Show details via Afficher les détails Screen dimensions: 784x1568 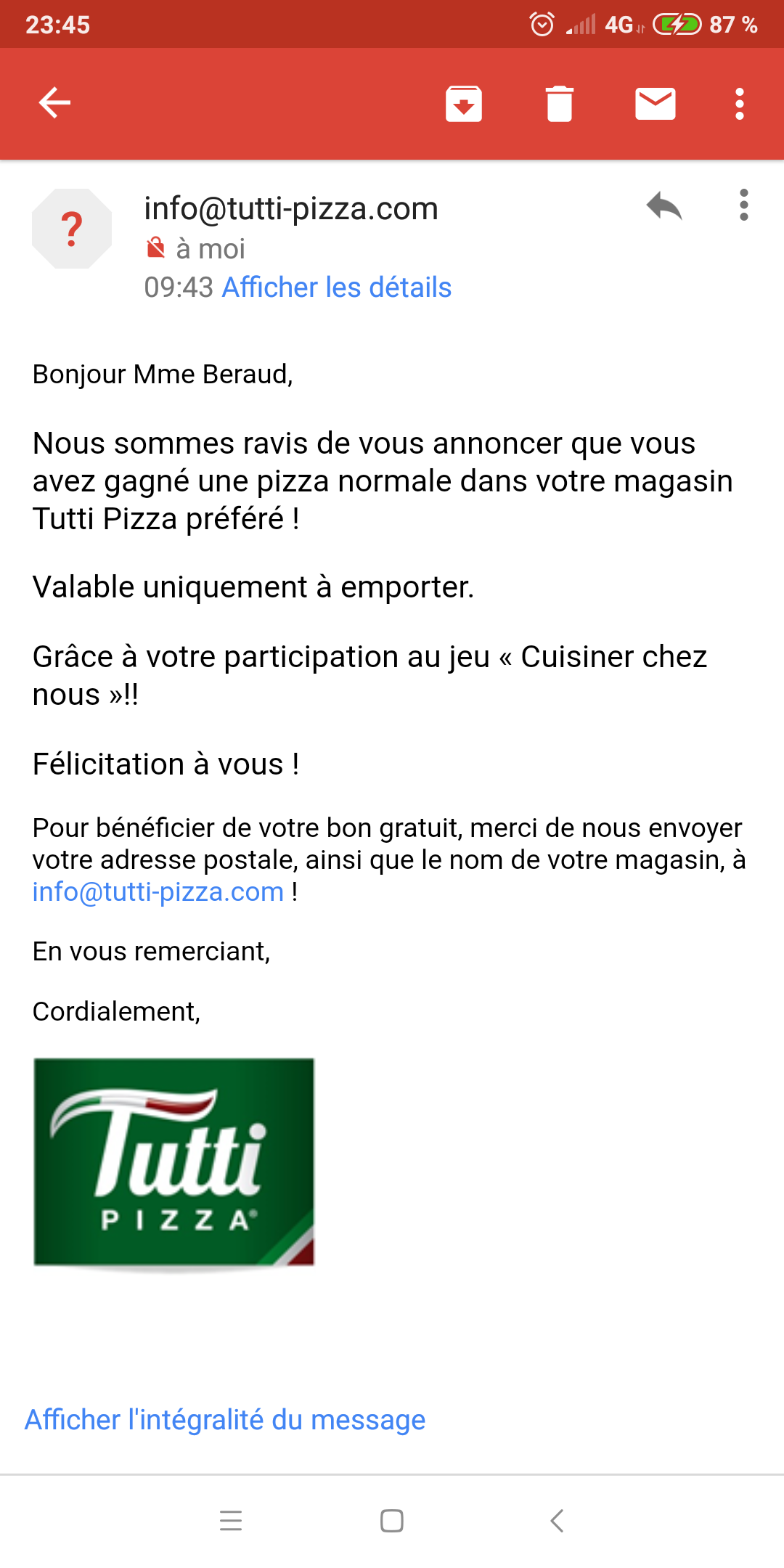click(337, 287)
